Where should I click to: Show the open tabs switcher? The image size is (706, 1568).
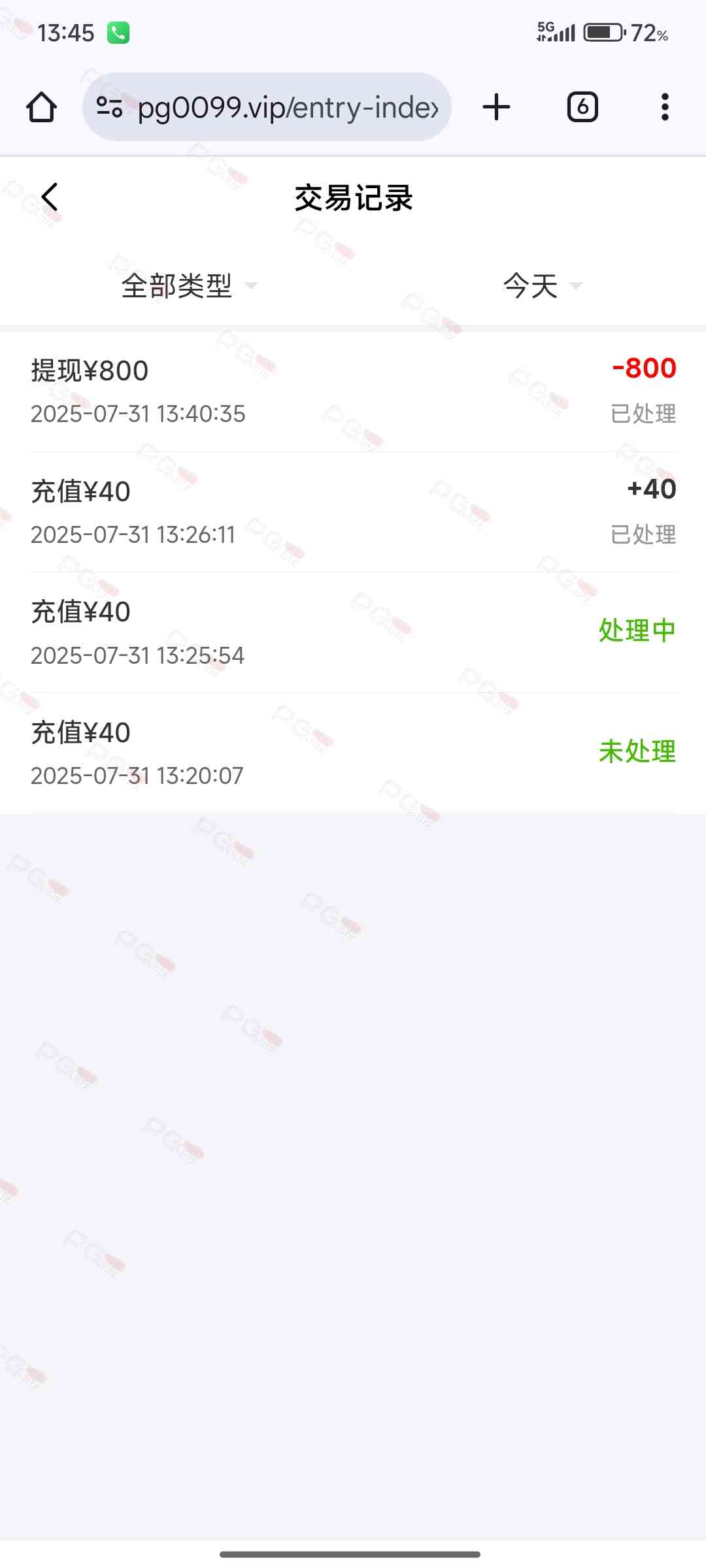click(582, 107)
